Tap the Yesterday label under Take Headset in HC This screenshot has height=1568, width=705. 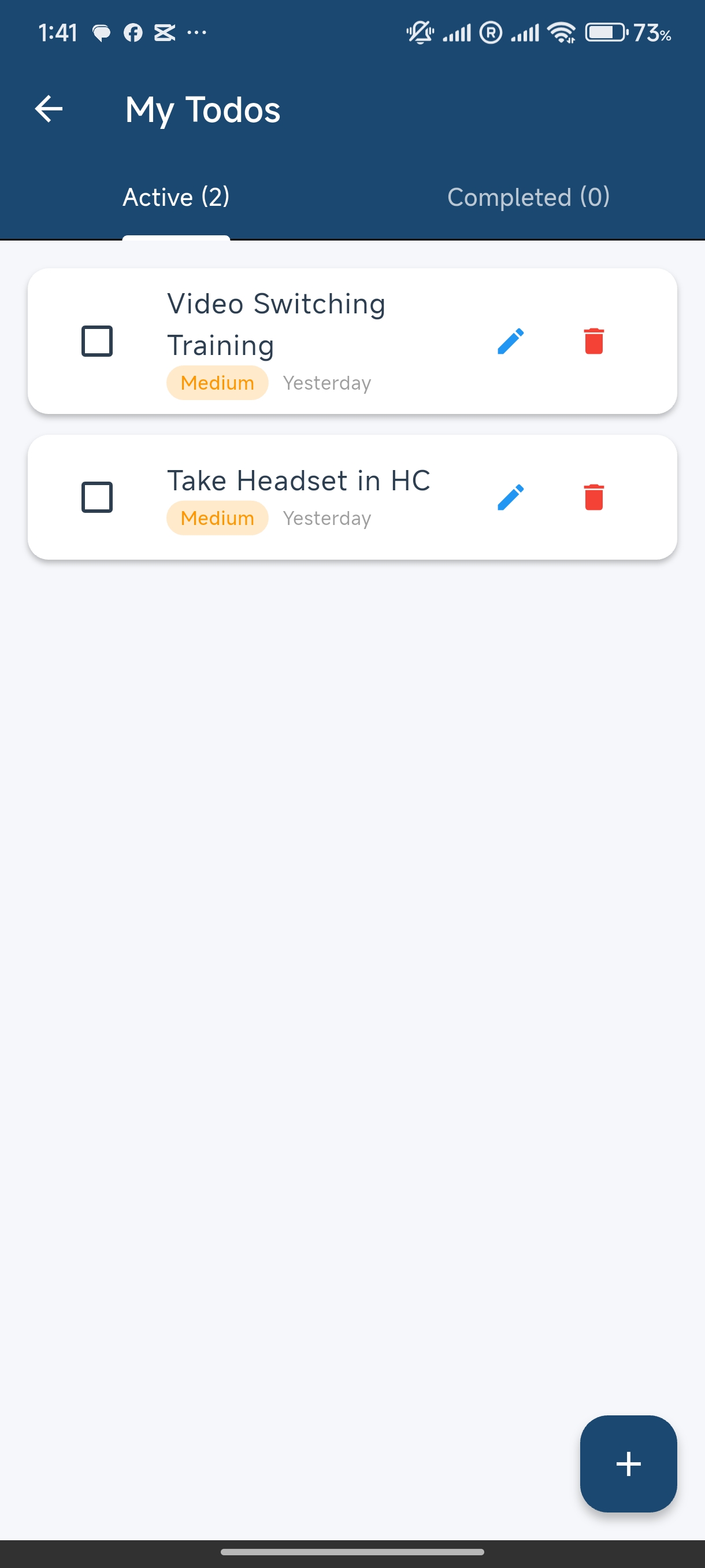(326, 518)
